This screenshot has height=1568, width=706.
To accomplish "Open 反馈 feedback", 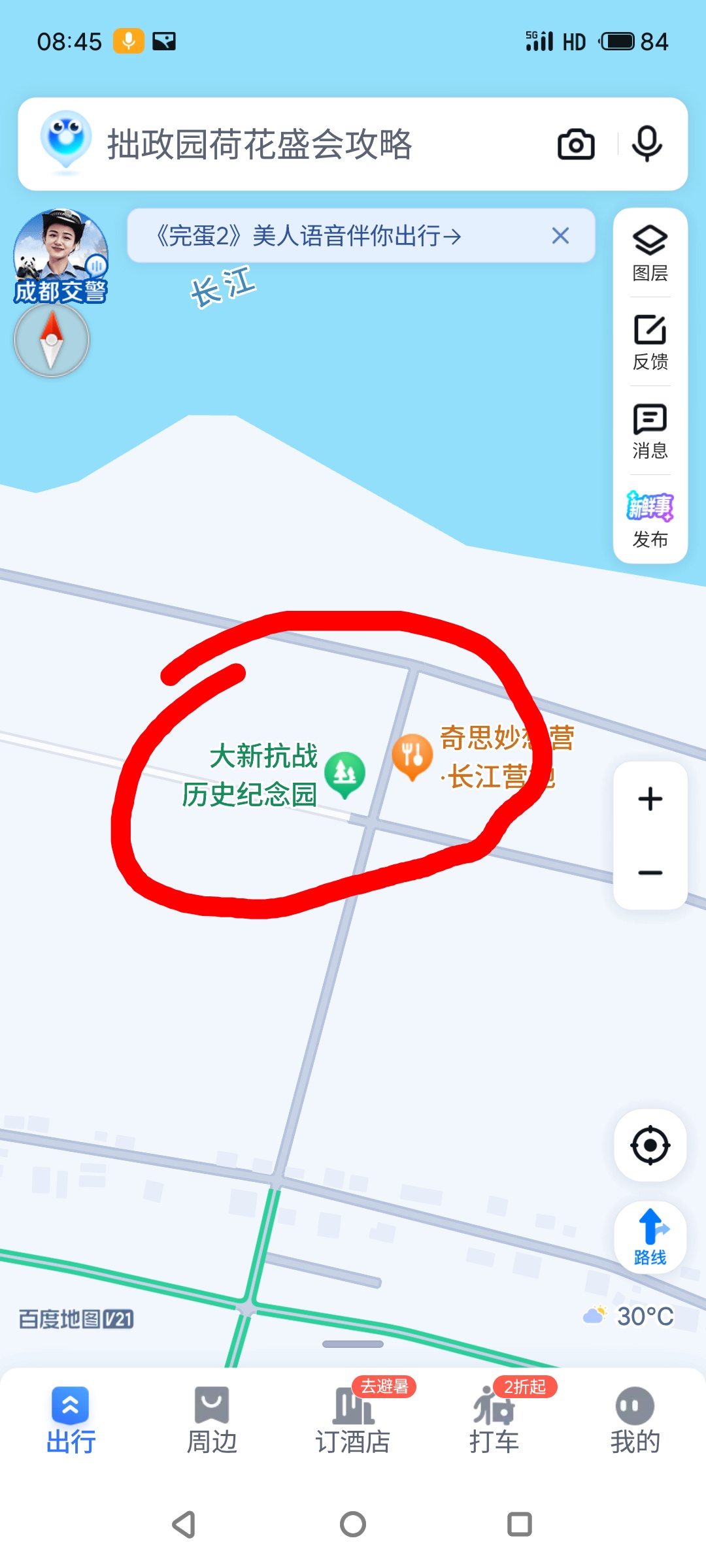I will (650, 342).
